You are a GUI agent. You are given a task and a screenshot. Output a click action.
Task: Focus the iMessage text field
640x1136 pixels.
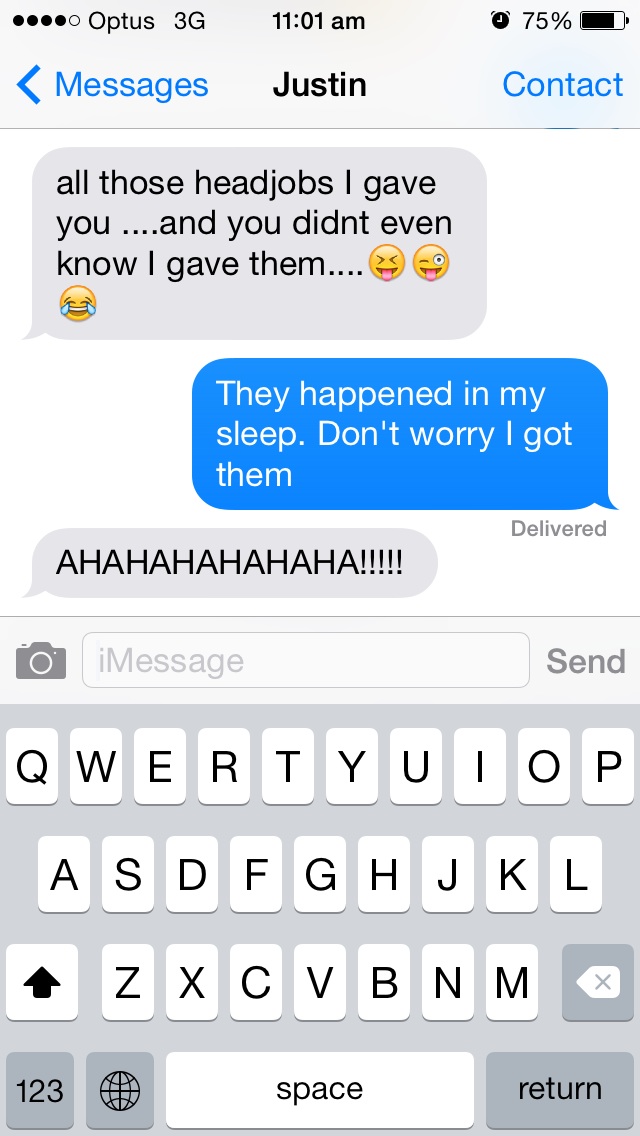pyautogui.click(x=305, y=661)
